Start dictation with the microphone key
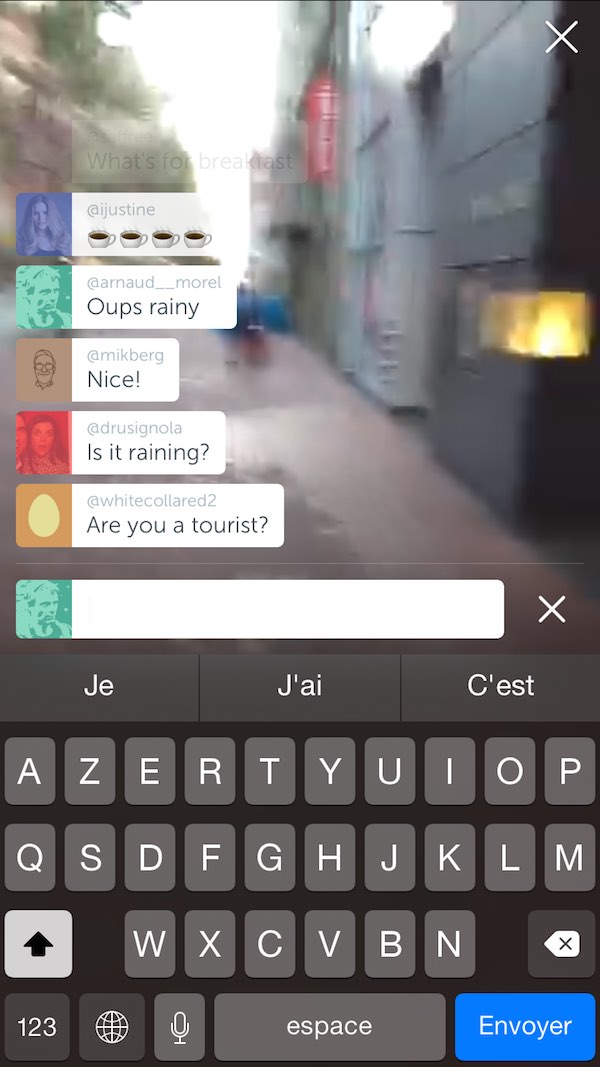Screen dimensions: 600x1067 pos(180,1026)
